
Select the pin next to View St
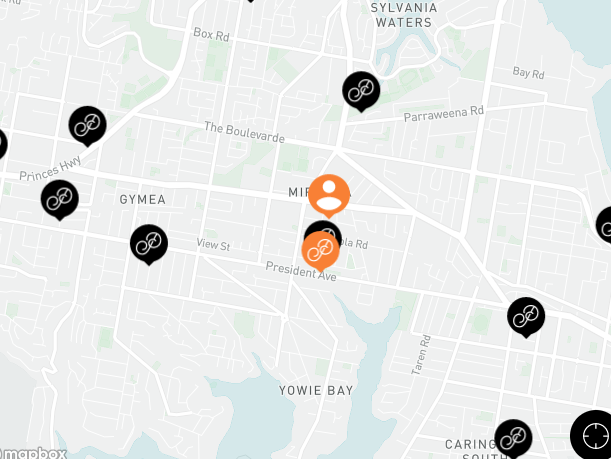[x=149, y=242]
